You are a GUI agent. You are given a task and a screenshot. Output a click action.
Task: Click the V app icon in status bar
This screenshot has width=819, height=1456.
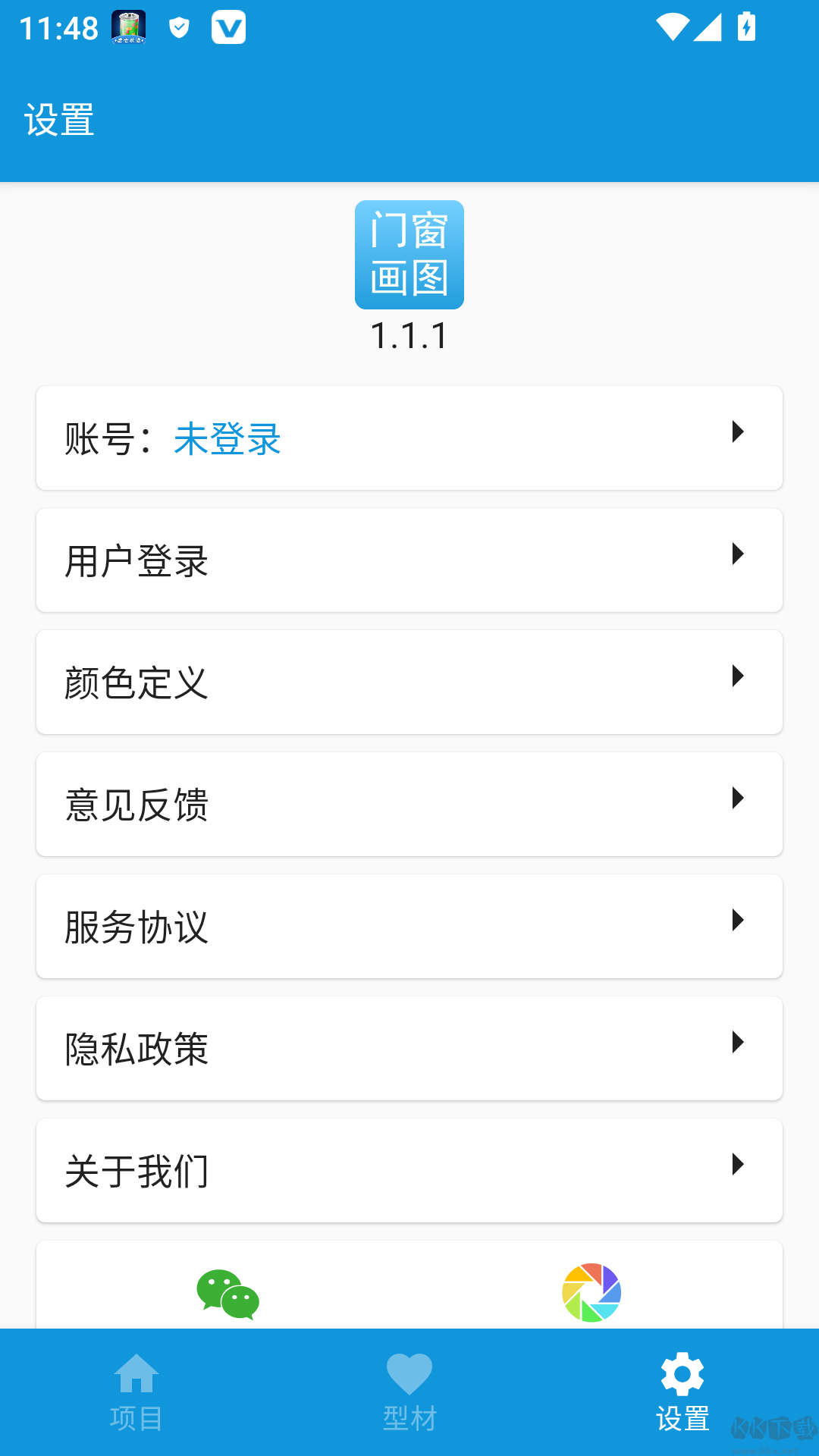[x=230, y=27]
